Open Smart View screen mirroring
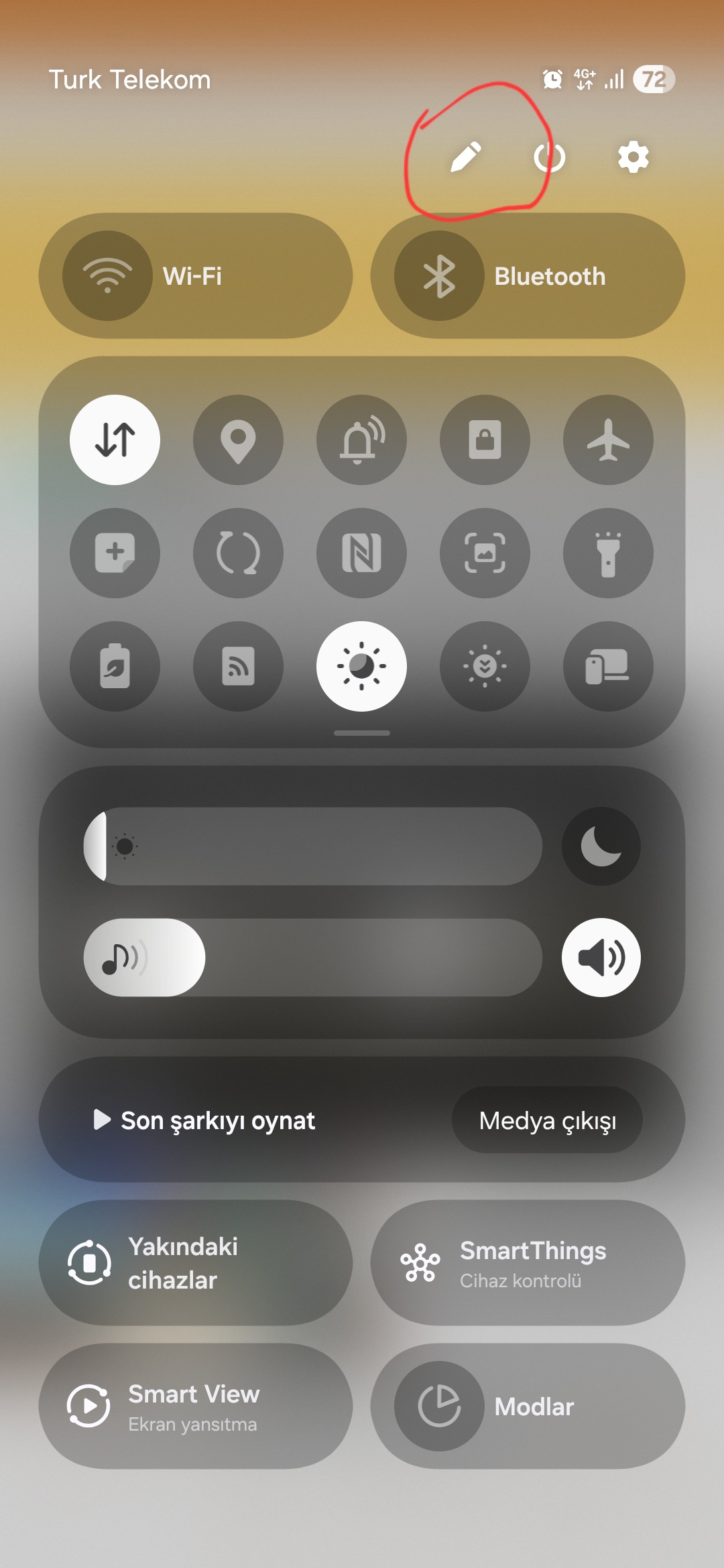724x1568 pixels. [196, 1407]
